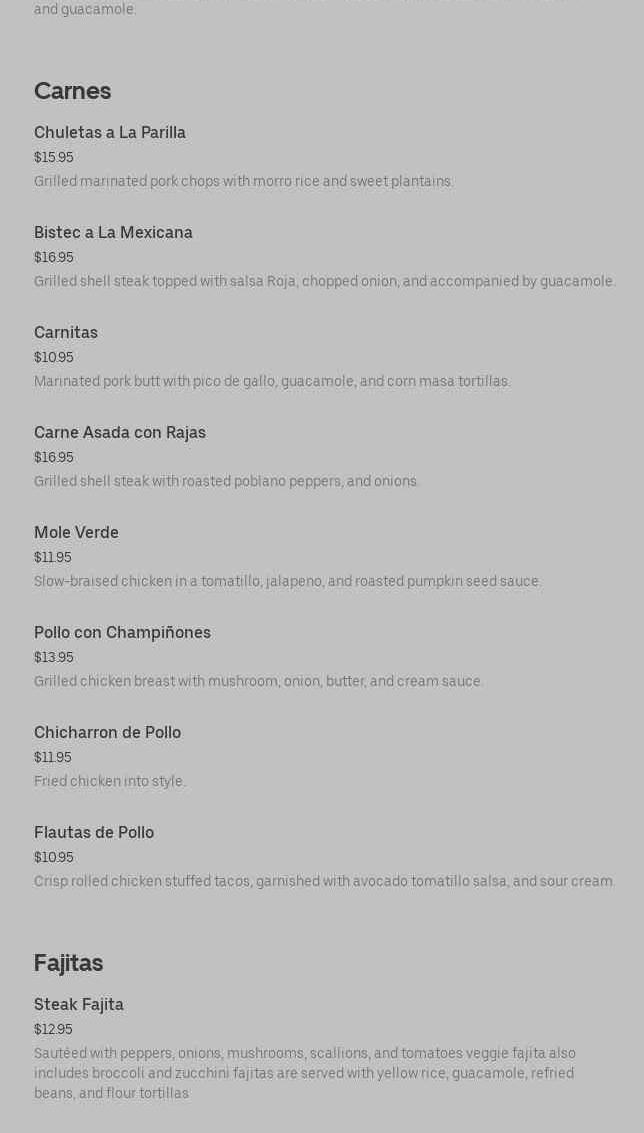This screenshot has width=644, height=1133.
Task: Tap the Chicharron de Pollo item
Action: (x=107, y=733)
